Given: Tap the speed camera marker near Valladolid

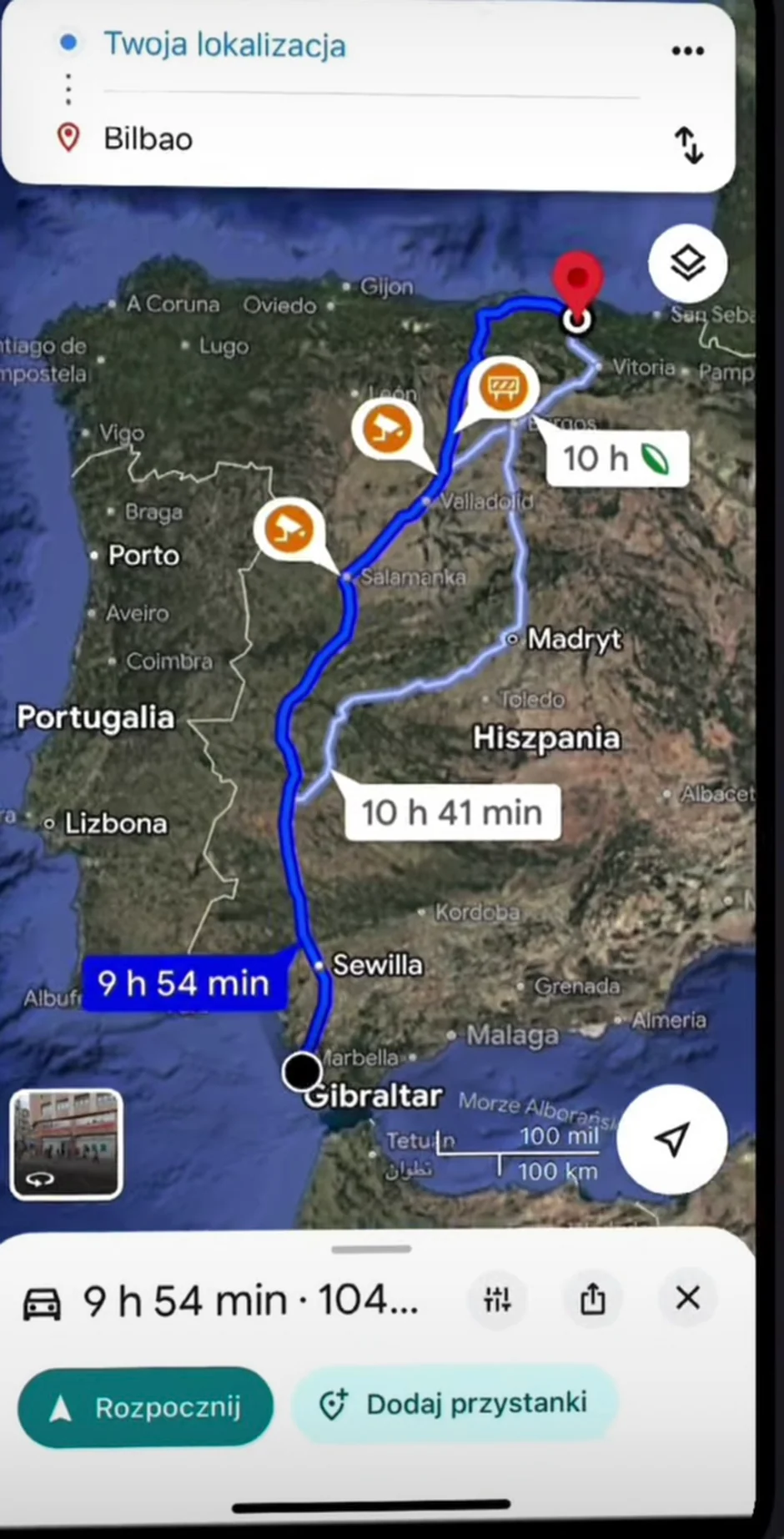Looking at the screenshot, I should coord(386,429).
